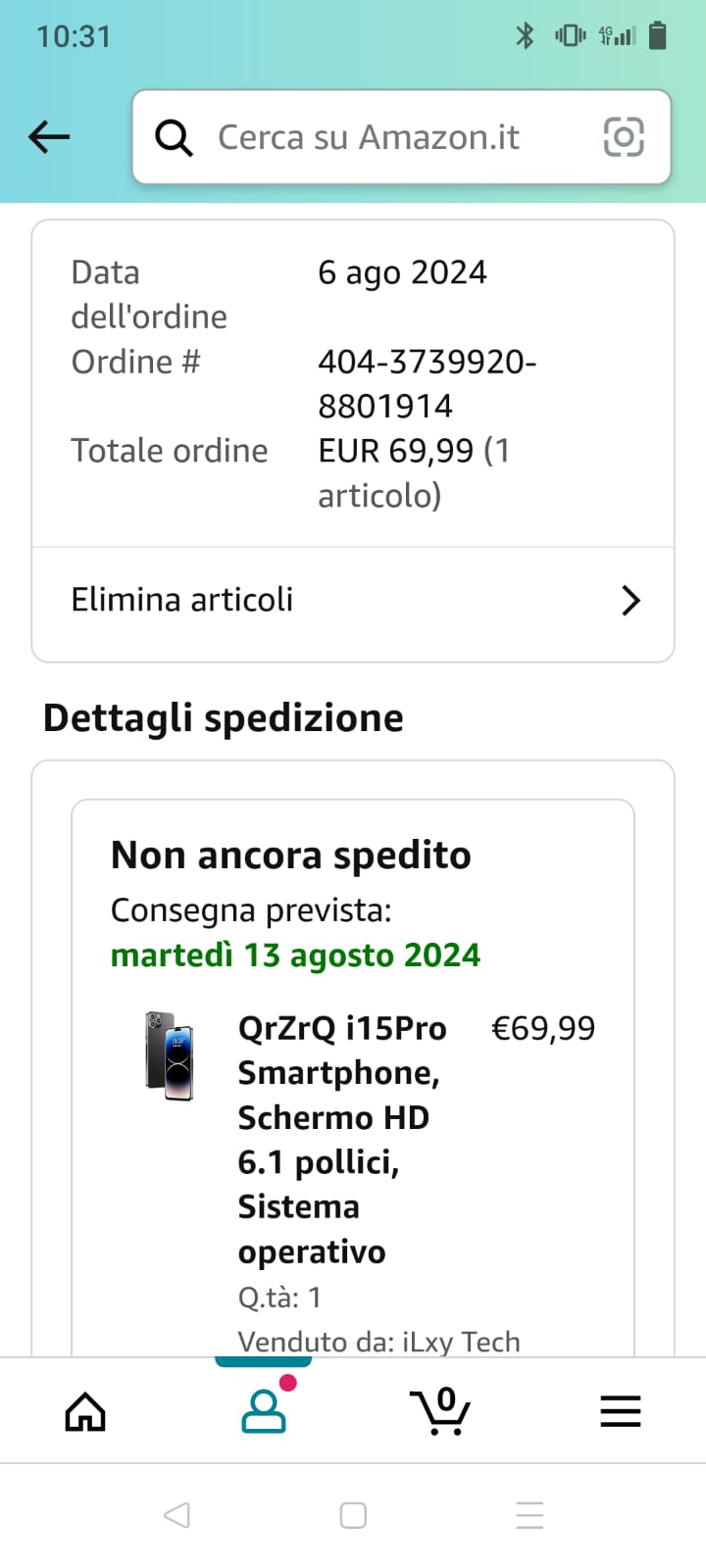Viewport: 706px width, 1568px height.
Task: Tap the system back navigation button
Action: pos(176,1515)
